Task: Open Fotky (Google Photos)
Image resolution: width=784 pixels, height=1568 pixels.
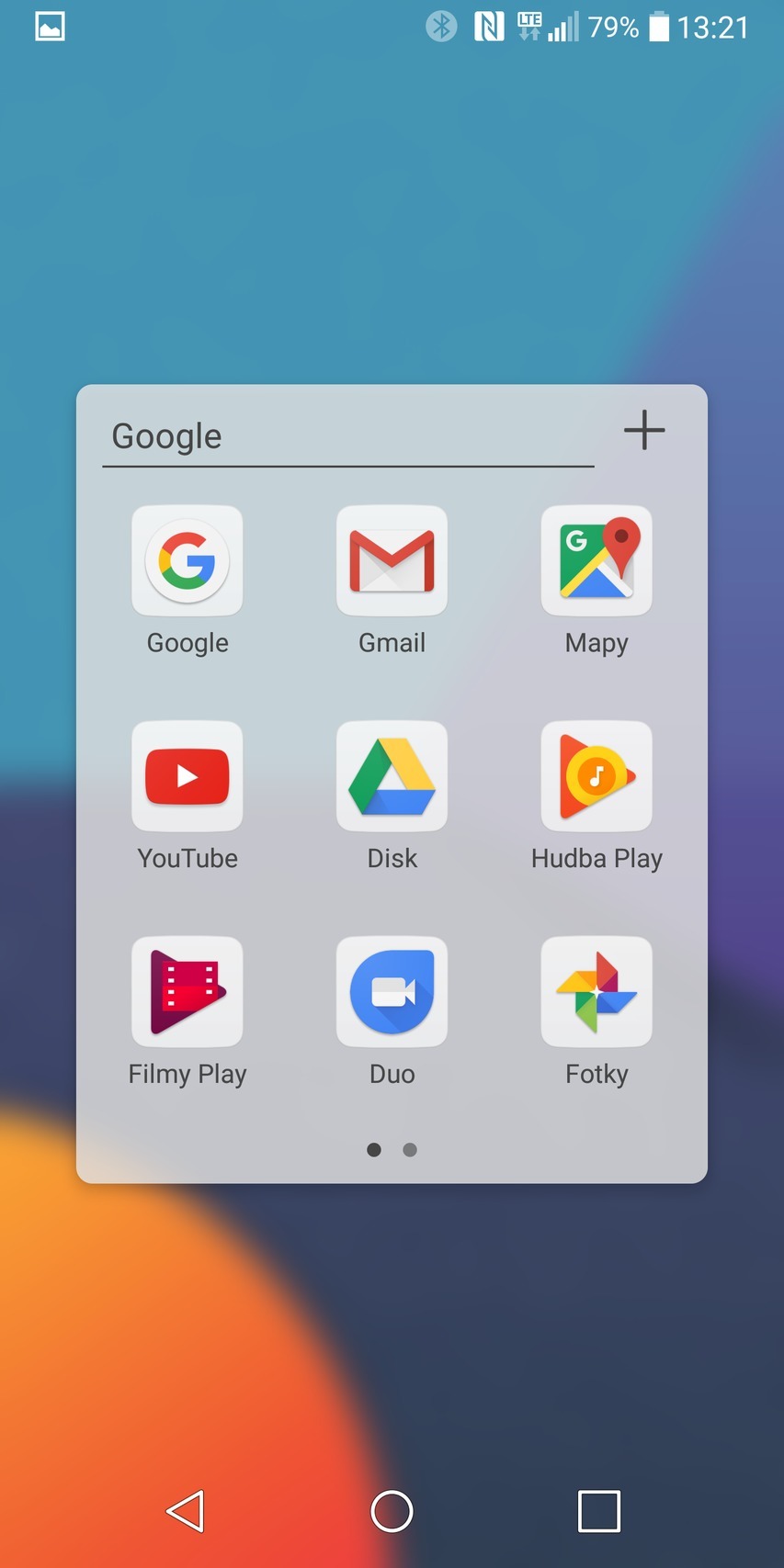Action: 596,992
